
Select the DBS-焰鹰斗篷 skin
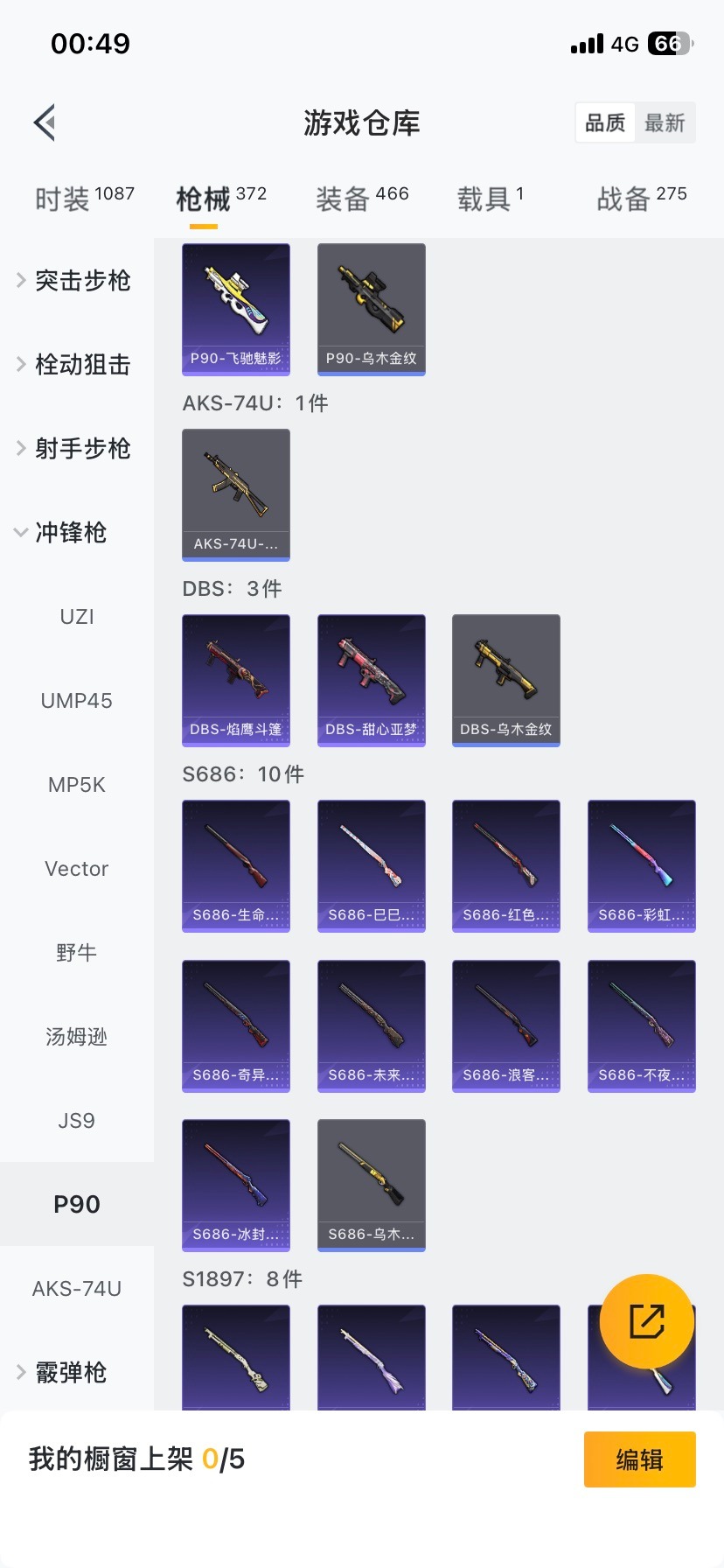[235, 680]
